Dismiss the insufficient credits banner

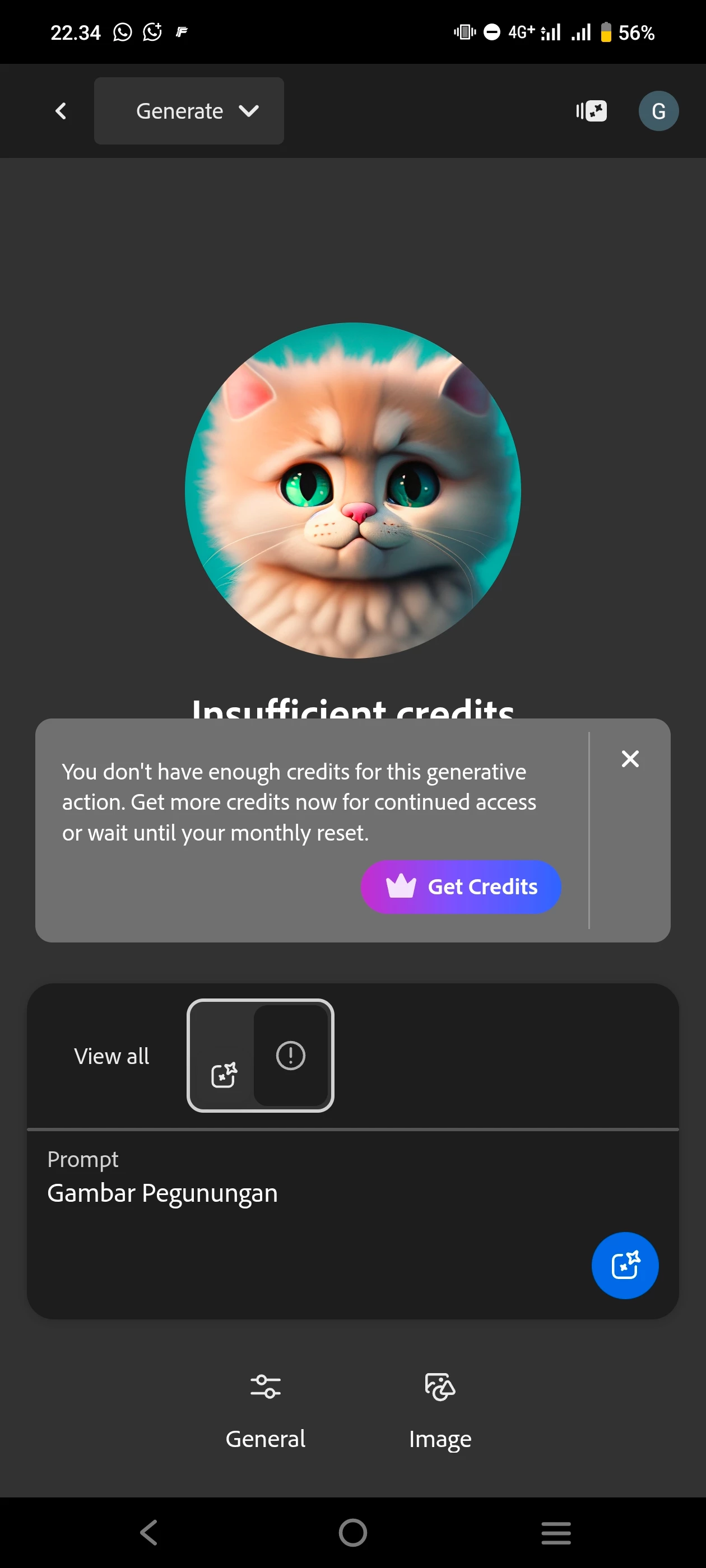pos(630,758)
